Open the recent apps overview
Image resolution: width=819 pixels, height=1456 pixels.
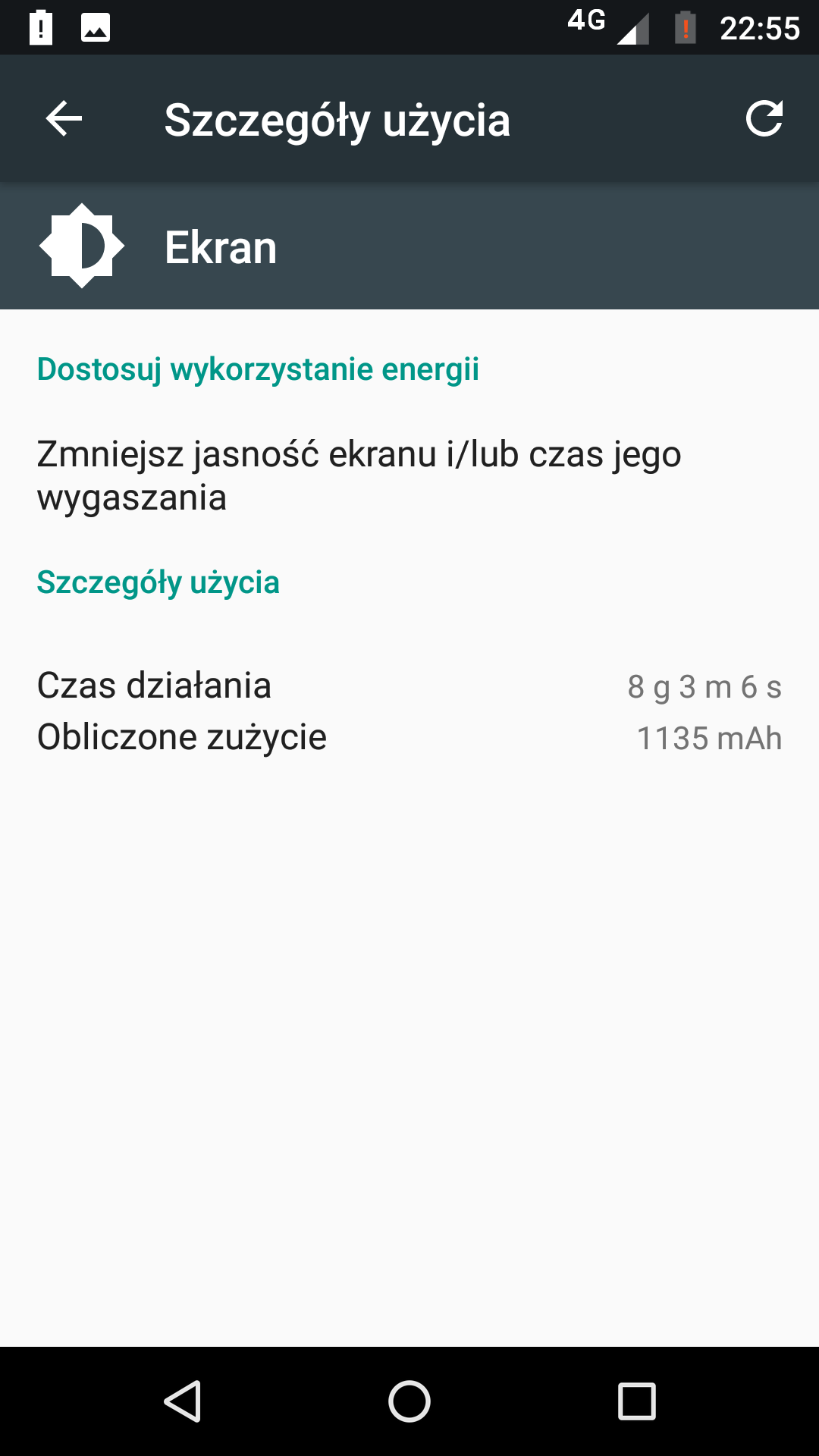point(636,1401)
